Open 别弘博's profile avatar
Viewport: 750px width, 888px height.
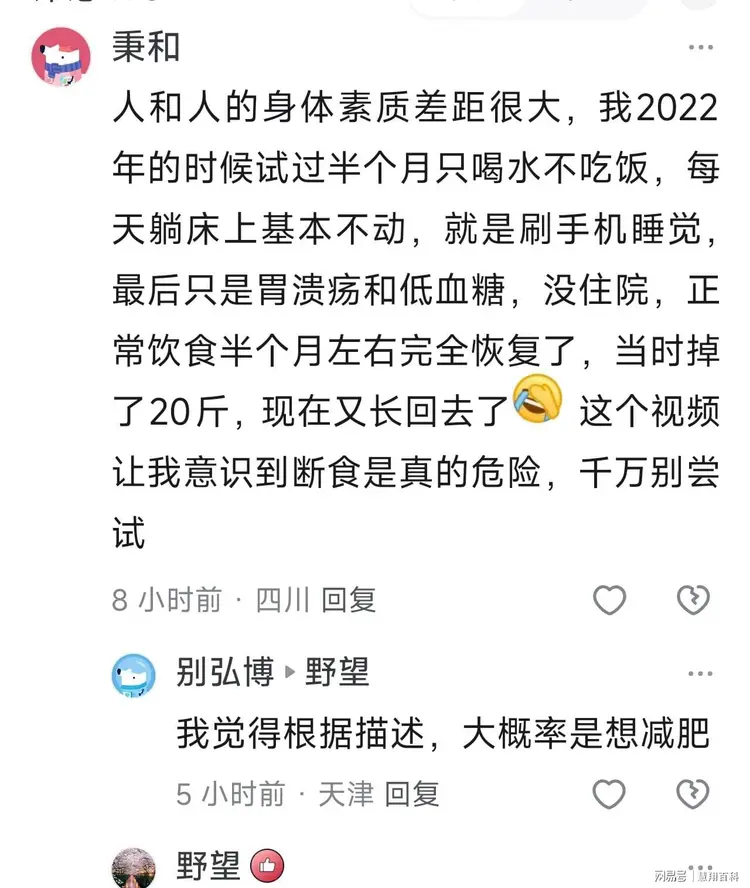(134, 675)
